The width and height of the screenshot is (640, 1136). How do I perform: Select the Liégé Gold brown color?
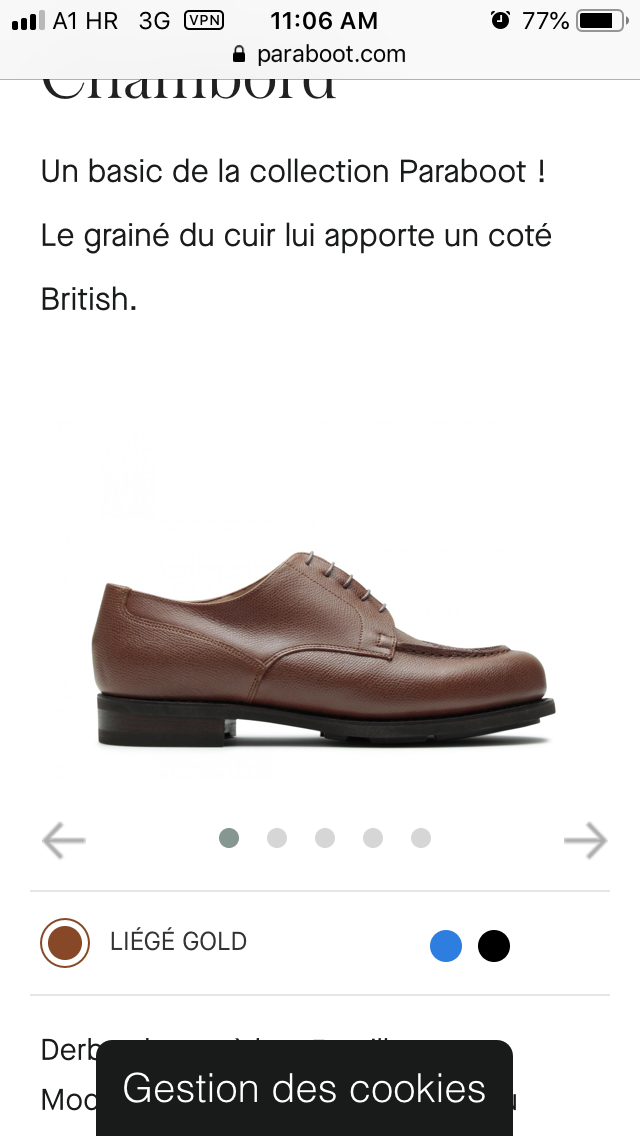65,942
